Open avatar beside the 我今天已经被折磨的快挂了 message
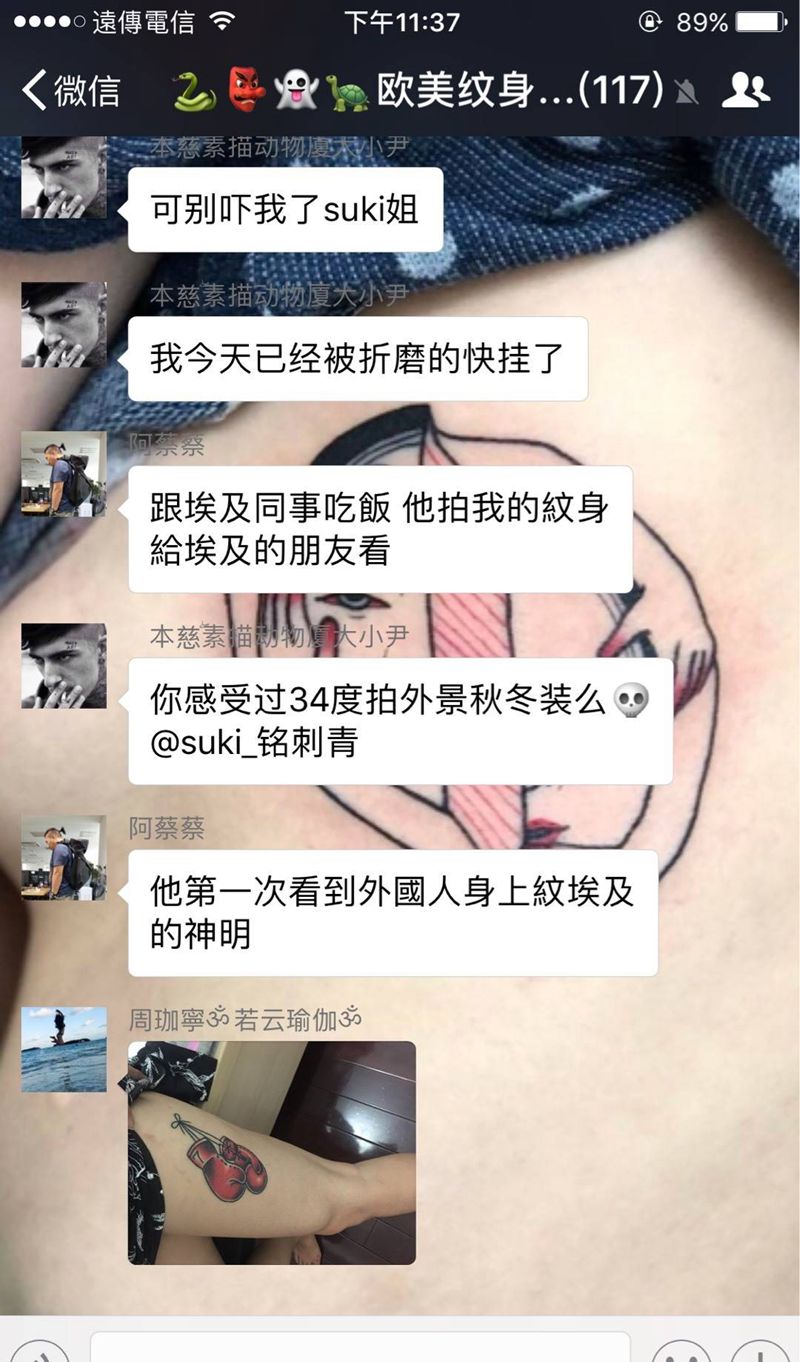The width and height of the screenshot is (800, 1362). tap(64, 325)
